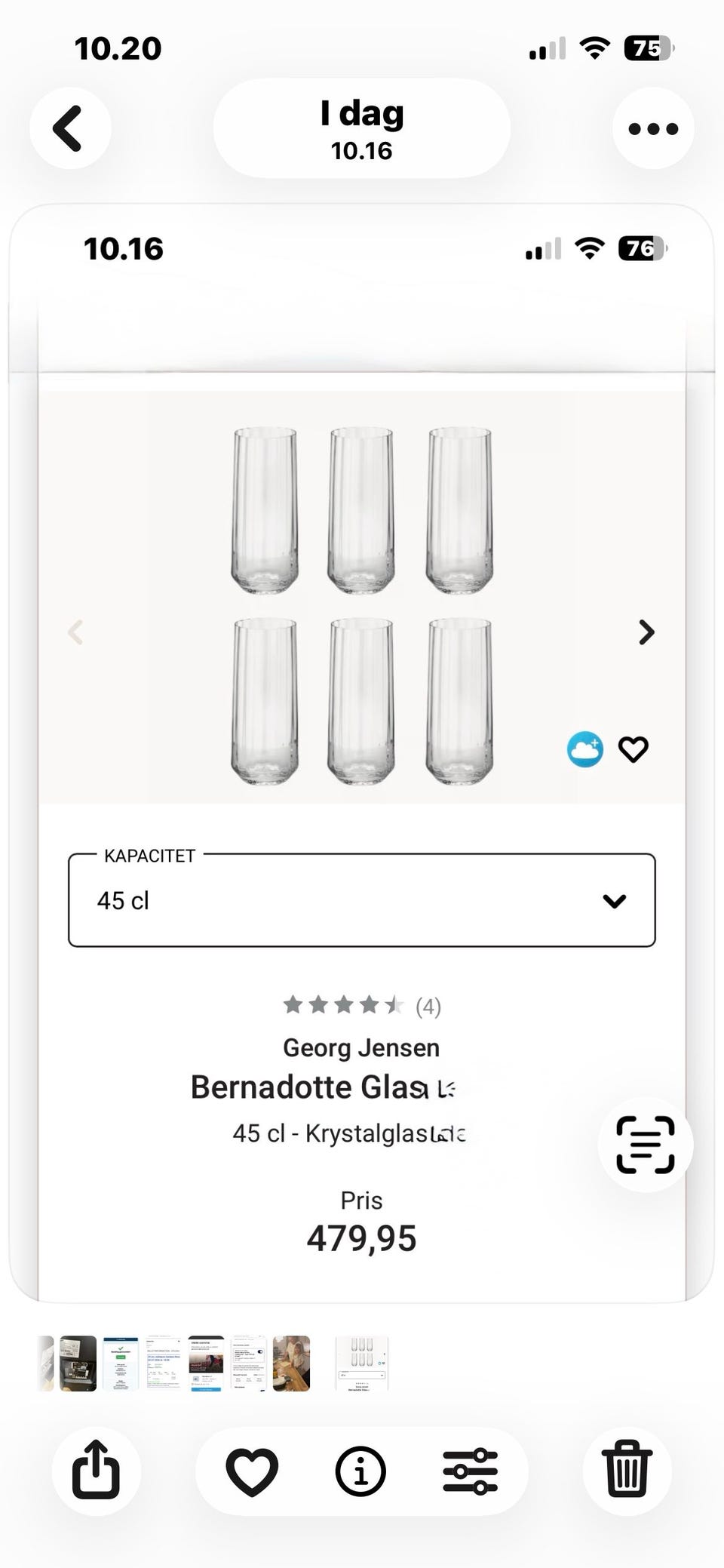The width and height of the screenshot is (724, 1568).
Task: Open the KAPACITET 45 cl dropdown
Action: tap(361, 900)
